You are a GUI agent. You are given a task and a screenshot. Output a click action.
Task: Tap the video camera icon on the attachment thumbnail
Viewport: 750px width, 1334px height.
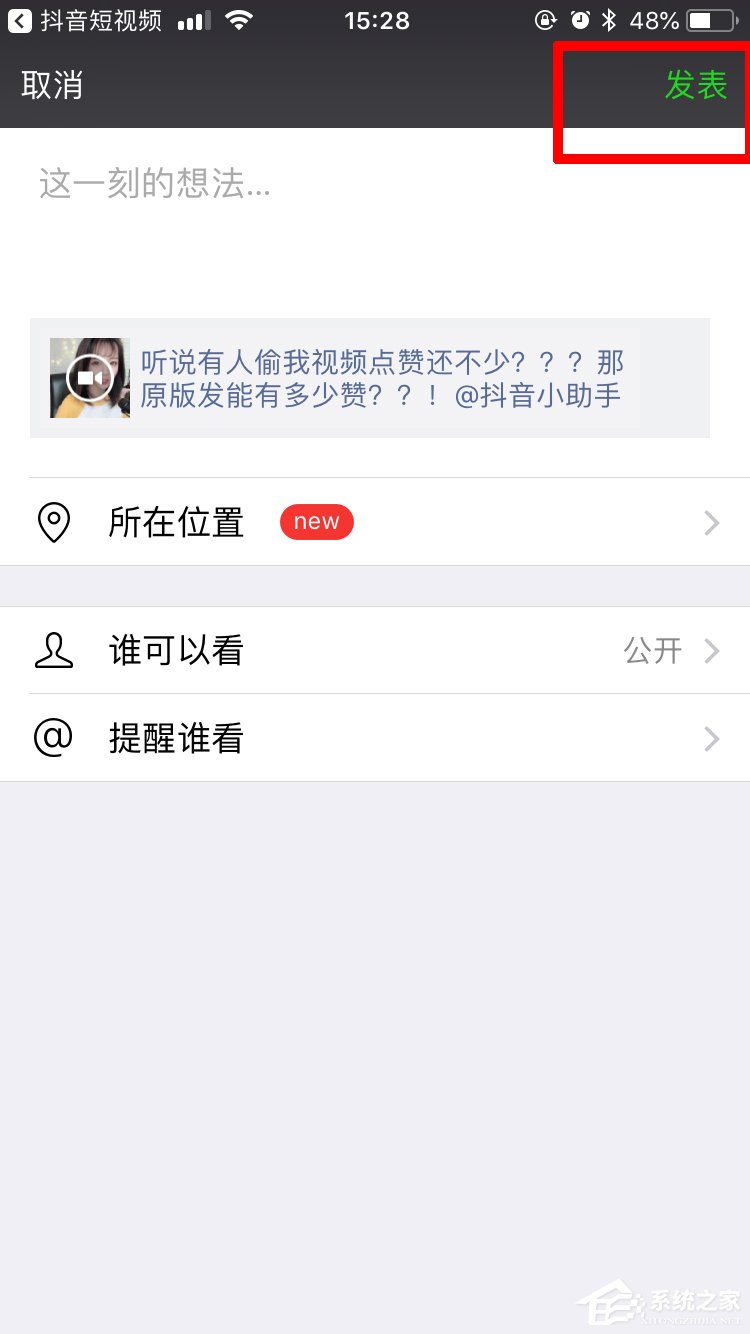(89, 377)
